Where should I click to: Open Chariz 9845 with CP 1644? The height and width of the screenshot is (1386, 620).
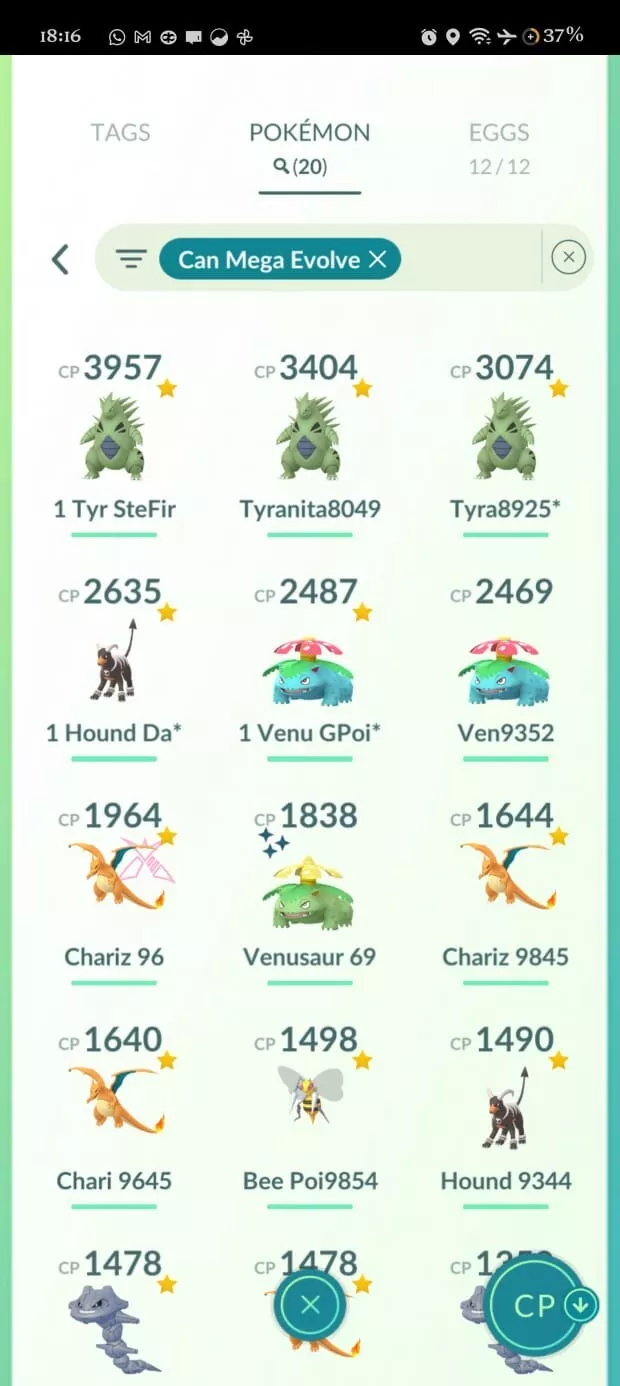[505, 885]
